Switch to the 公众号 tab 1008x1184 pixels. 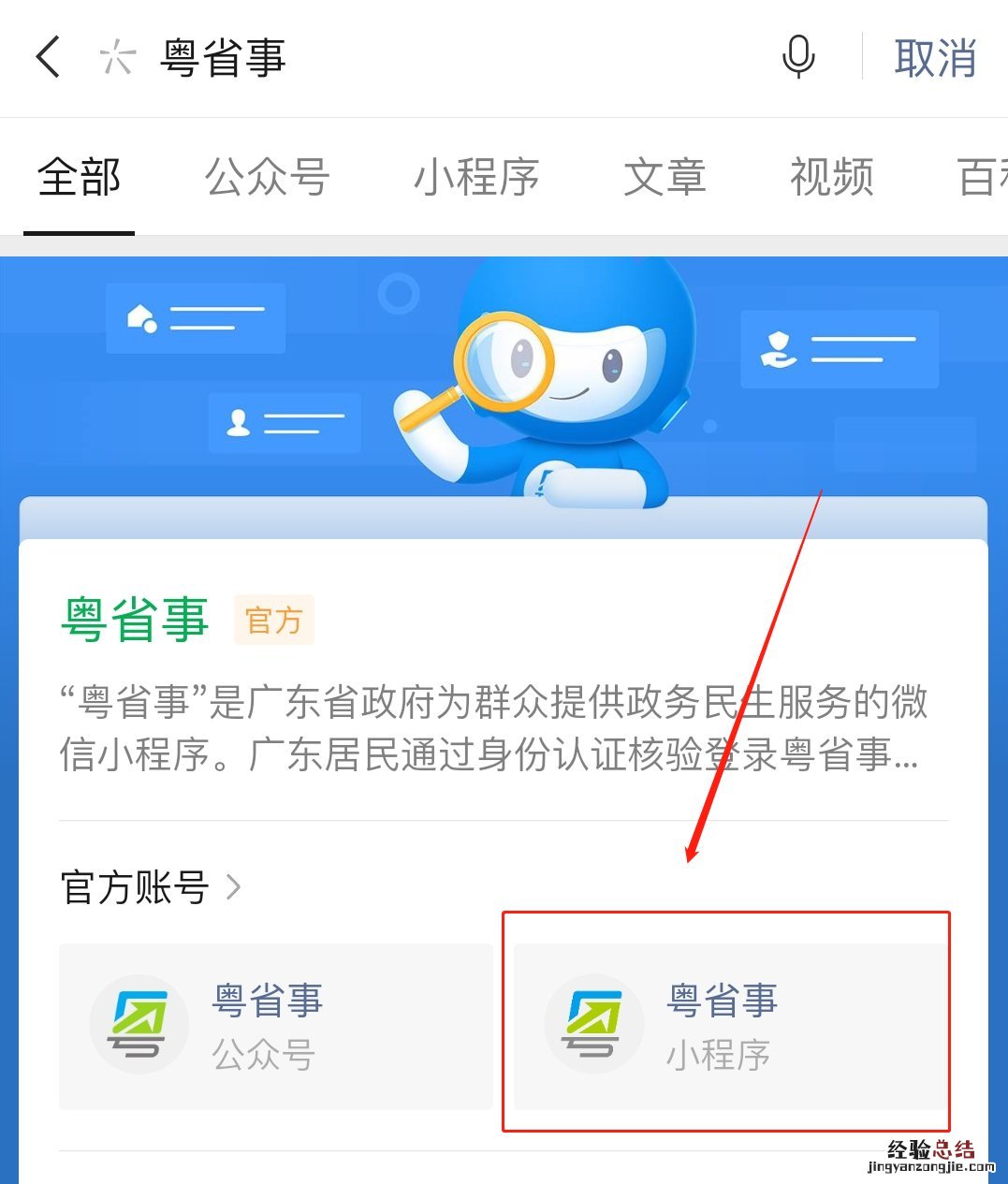point(267,177)
